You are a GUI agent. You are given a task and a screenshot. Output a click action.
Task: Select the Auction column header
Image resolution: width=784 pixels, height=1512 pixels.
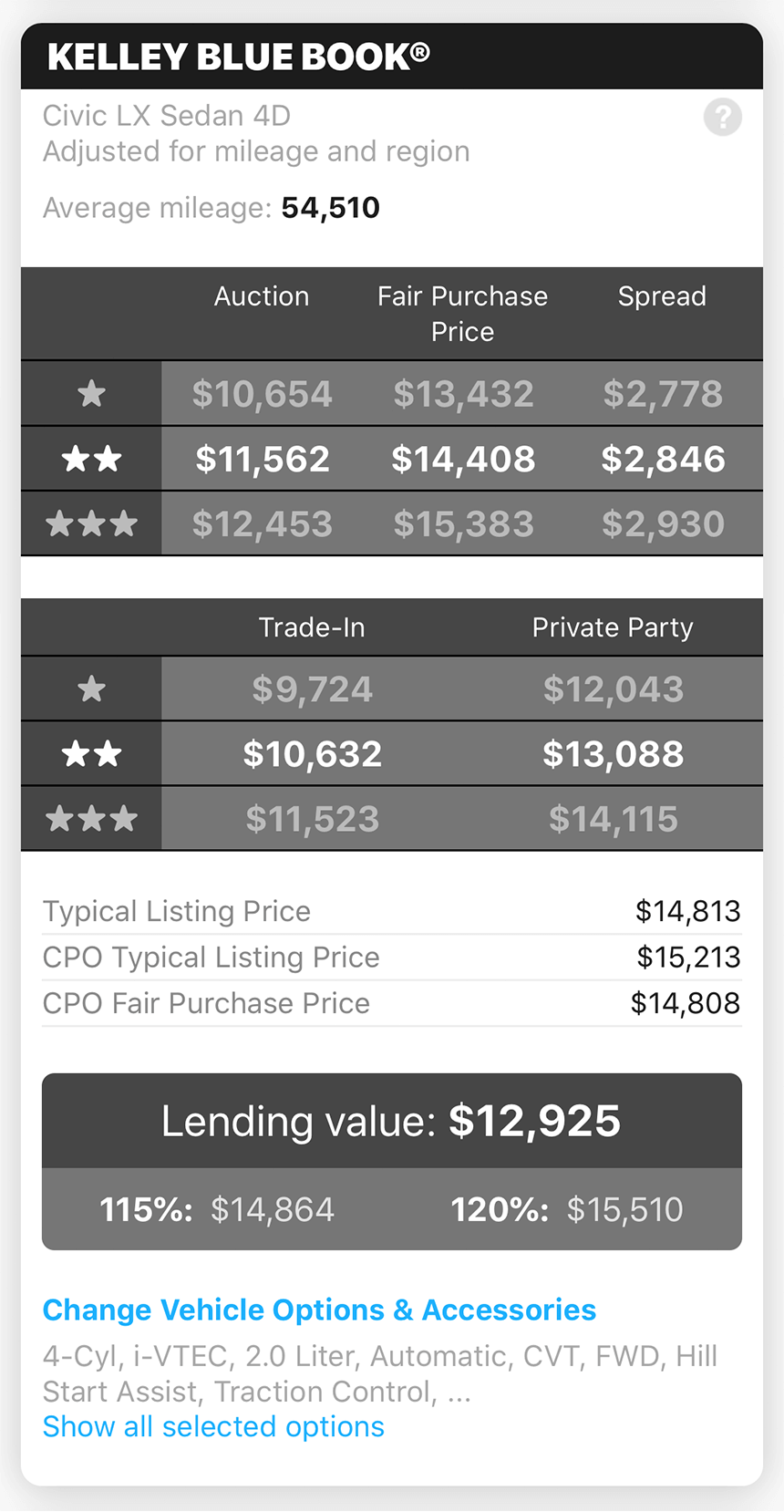262,295
